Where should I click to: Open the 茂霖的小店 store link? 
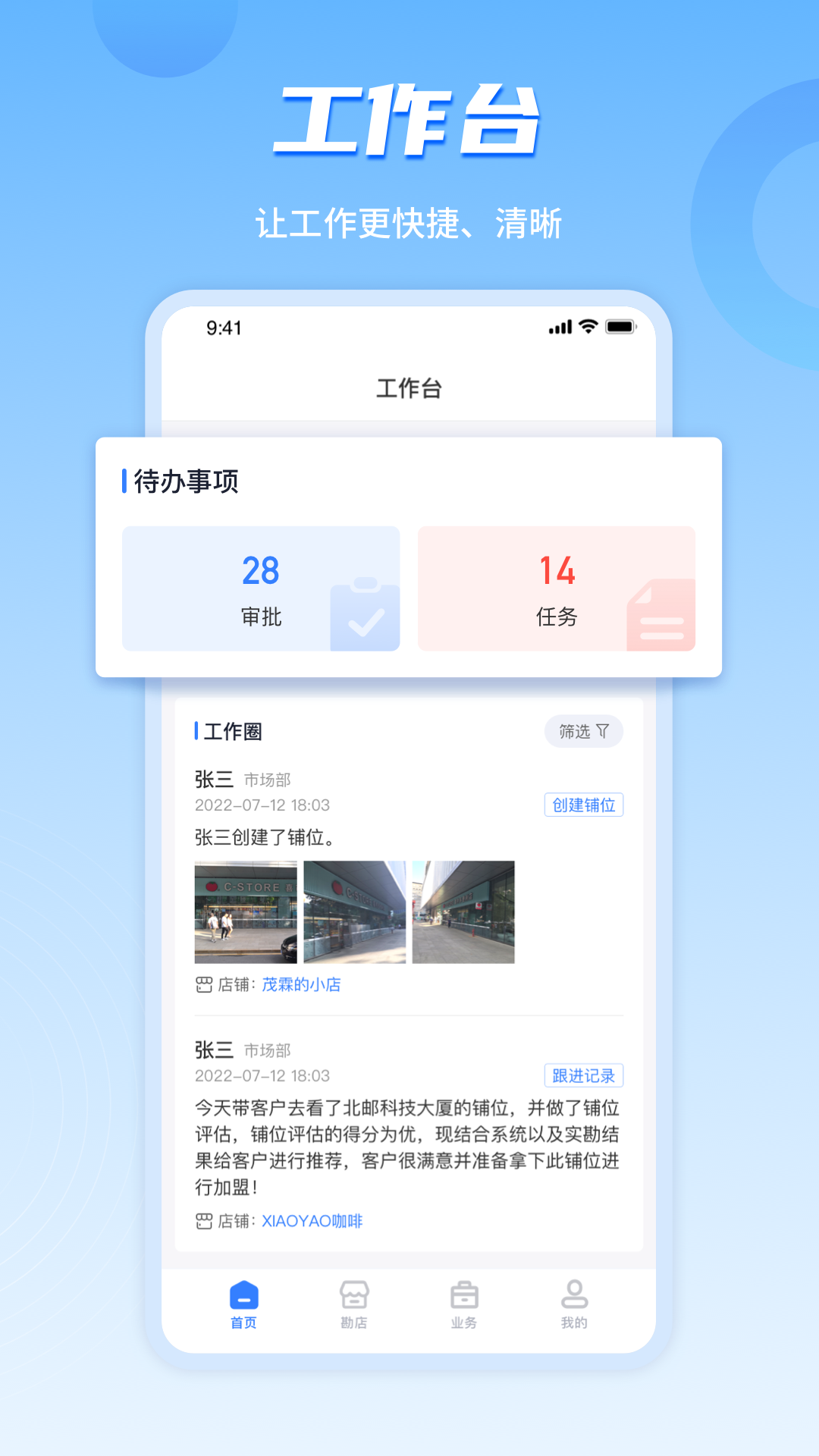click(300, 984)
